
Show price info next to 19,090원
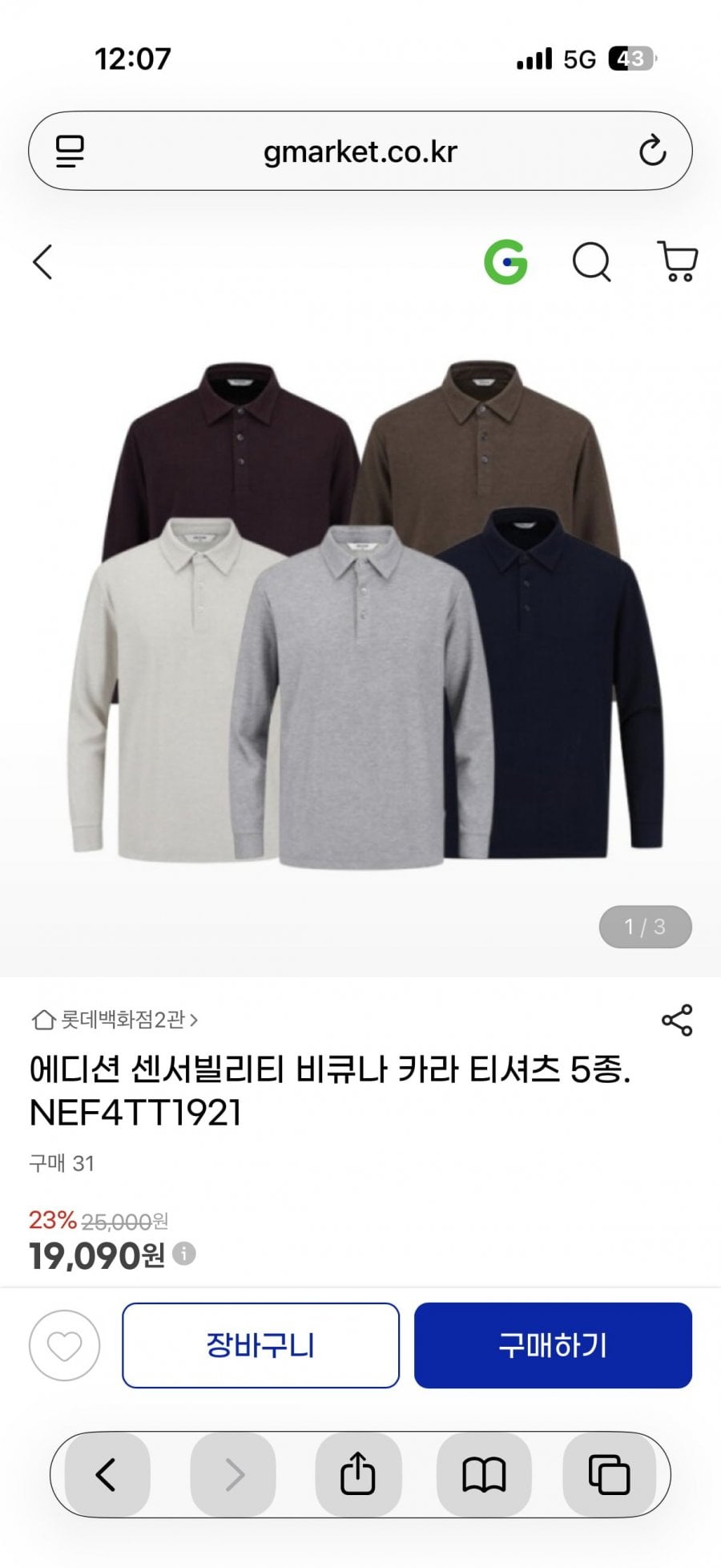(184, 1253)
